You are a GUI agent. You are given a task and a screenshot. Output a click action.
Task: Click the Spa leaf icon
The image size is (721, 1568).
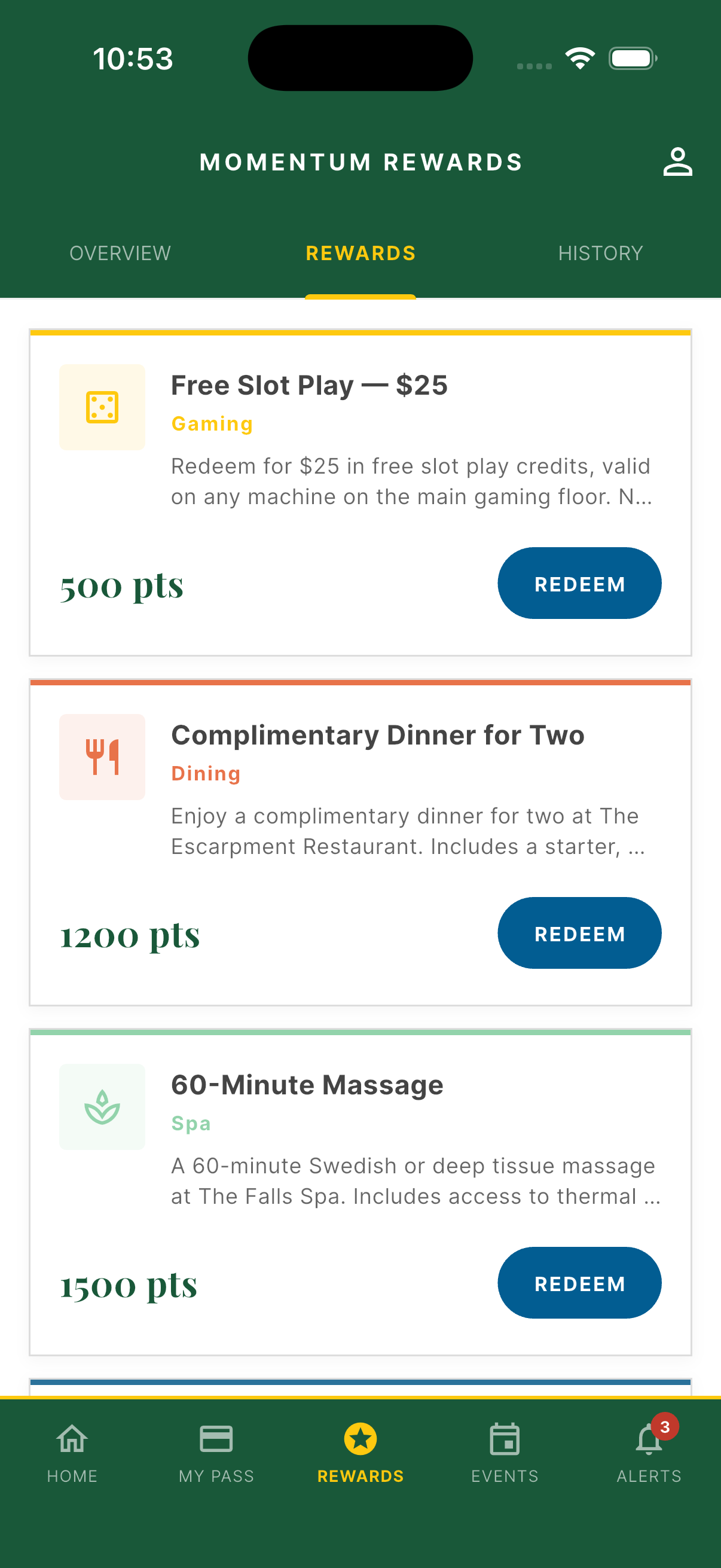[x=102, y=1106]
